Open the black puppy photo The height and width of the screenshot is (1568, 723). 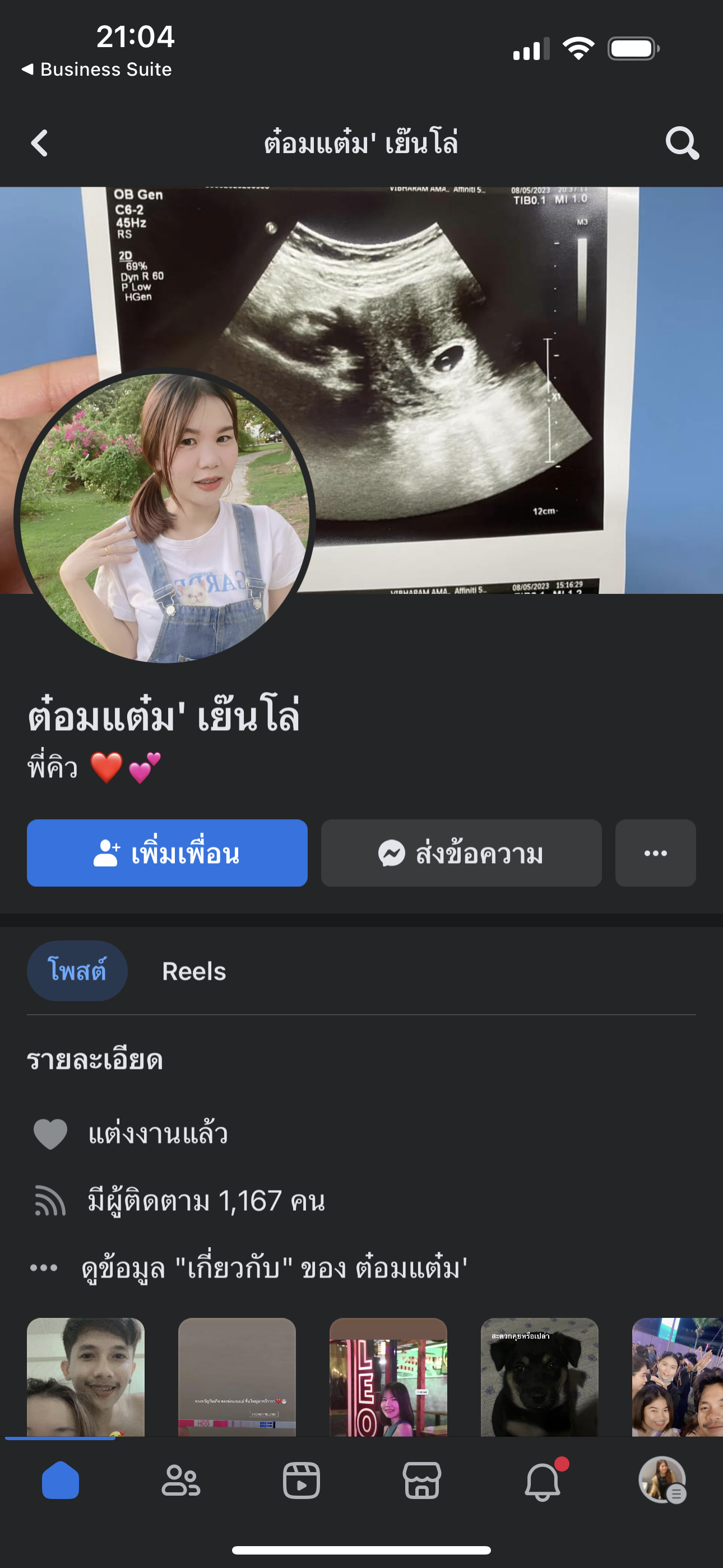539,1377
